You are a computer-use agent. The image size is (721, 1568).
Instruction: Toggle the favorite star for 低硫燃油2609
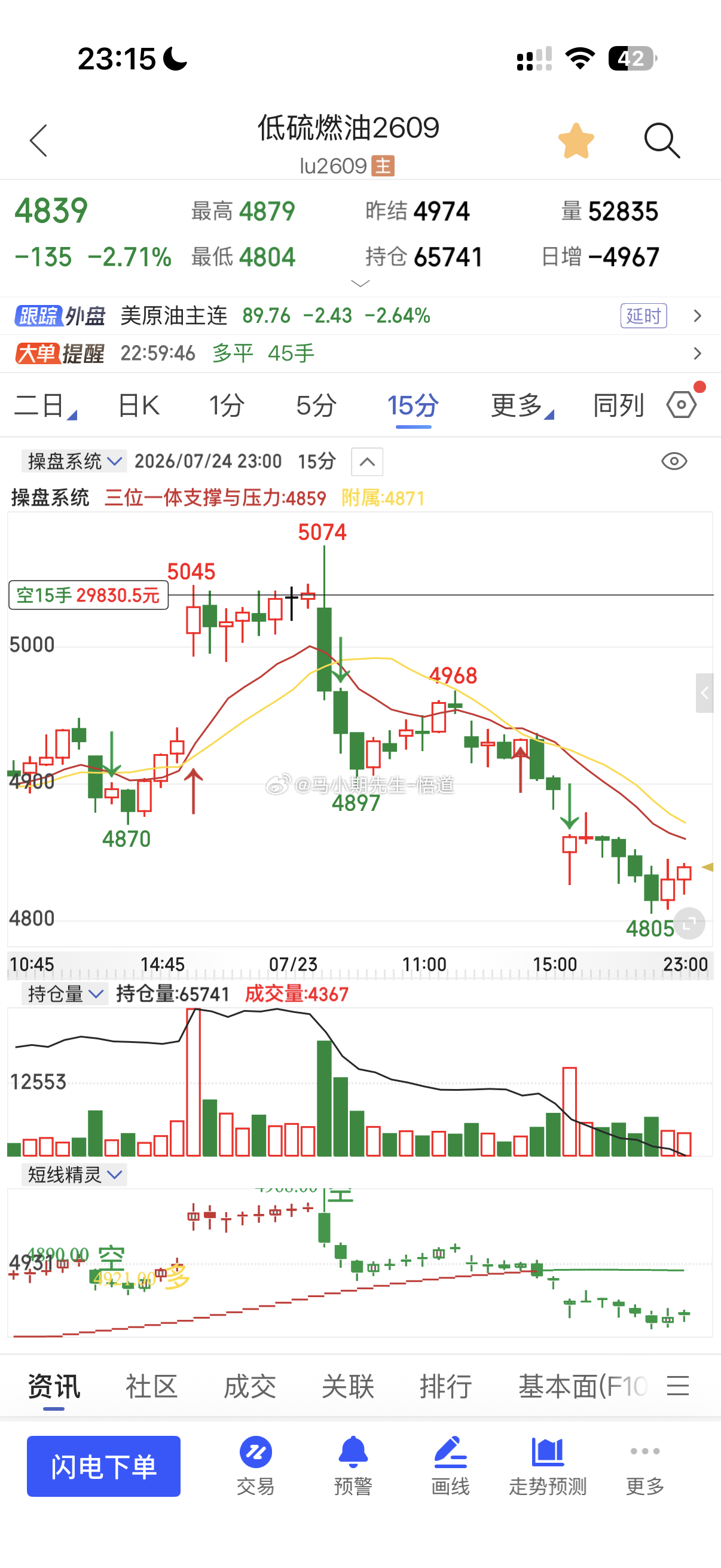[576, 141]
